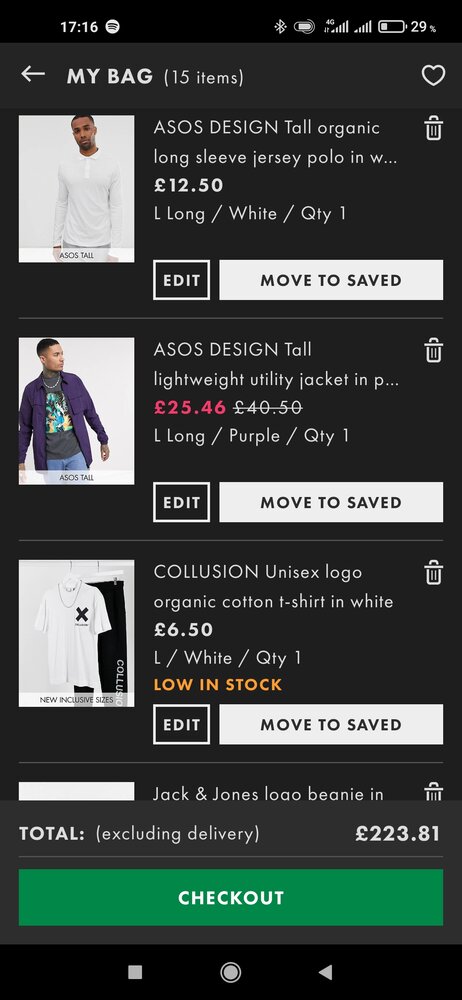Image resolution: width=462 pixels, height=1000 pixels.
Task: Open the jersey polo product image
Action: 77,189
